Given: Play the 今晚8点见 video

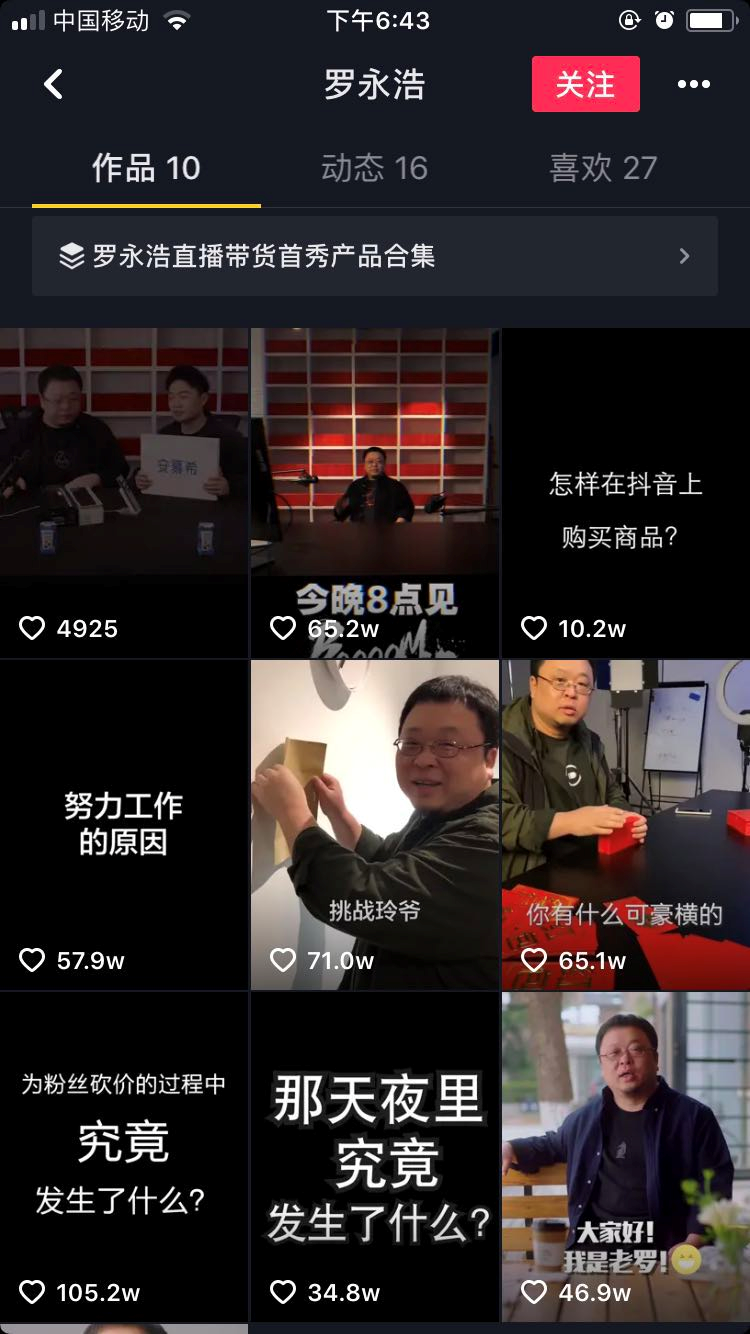Looking at the screenshot, I should coord(375,490).
